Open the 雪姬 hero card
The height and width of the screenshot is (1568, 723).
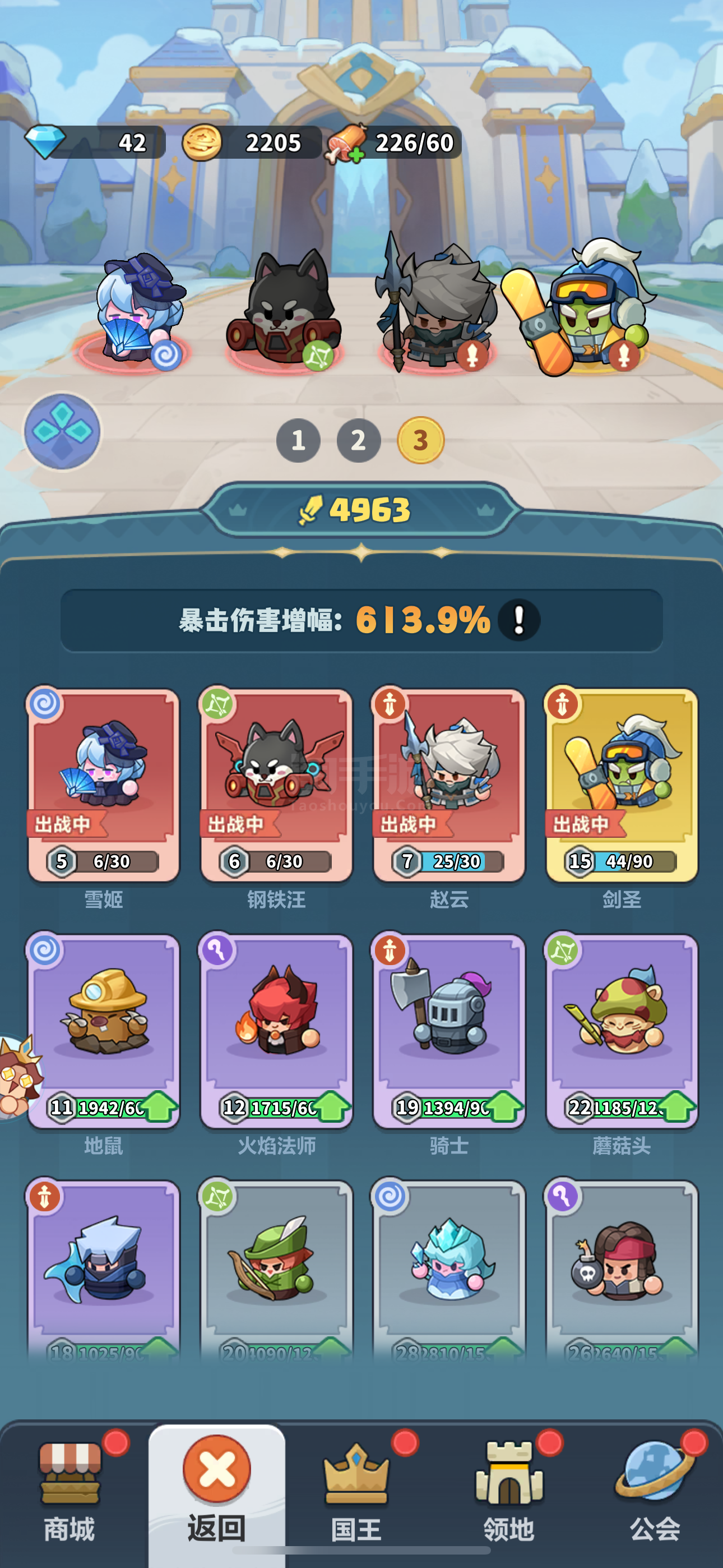tap(104, 785)
